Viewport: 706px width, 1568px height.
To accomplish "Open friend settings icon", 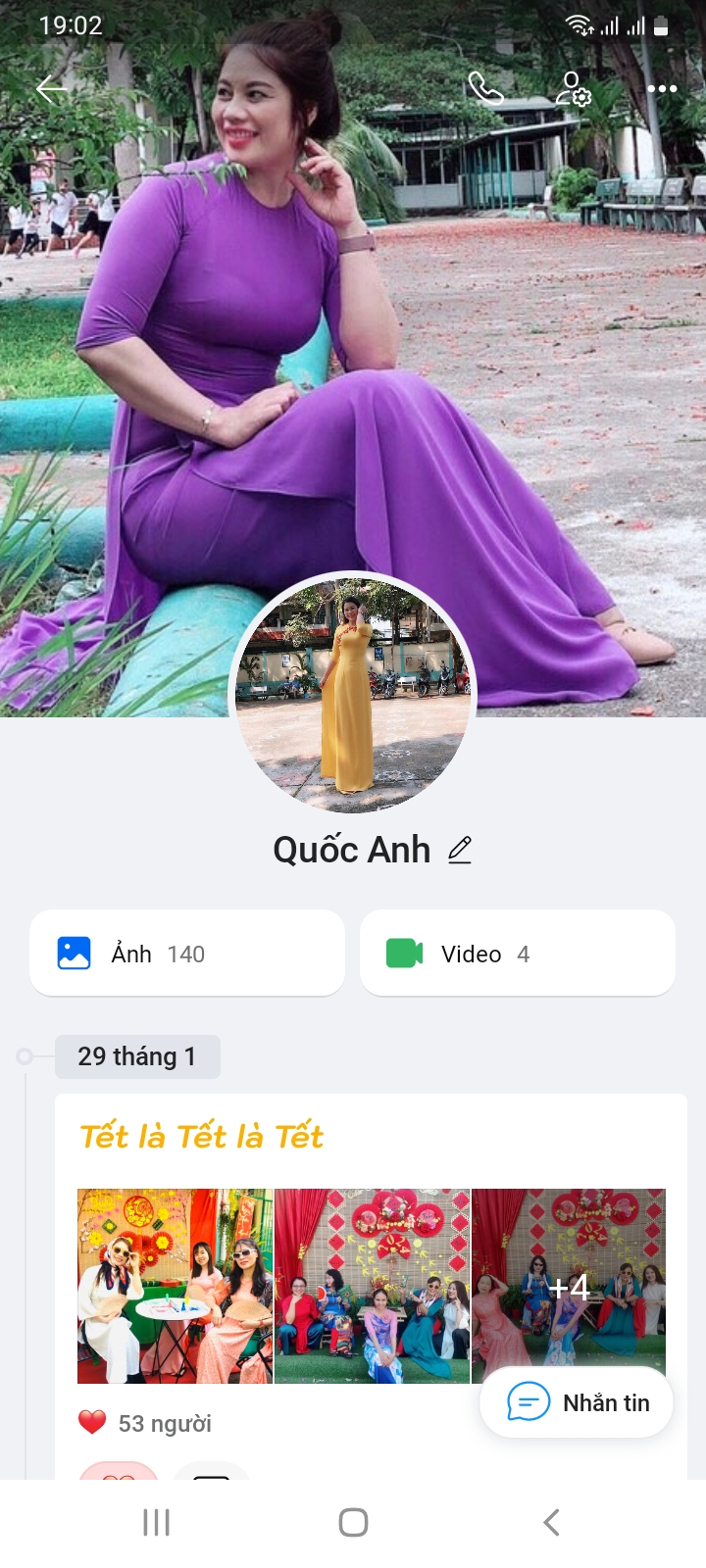I will pyautogui.click(x=573, y=89).
